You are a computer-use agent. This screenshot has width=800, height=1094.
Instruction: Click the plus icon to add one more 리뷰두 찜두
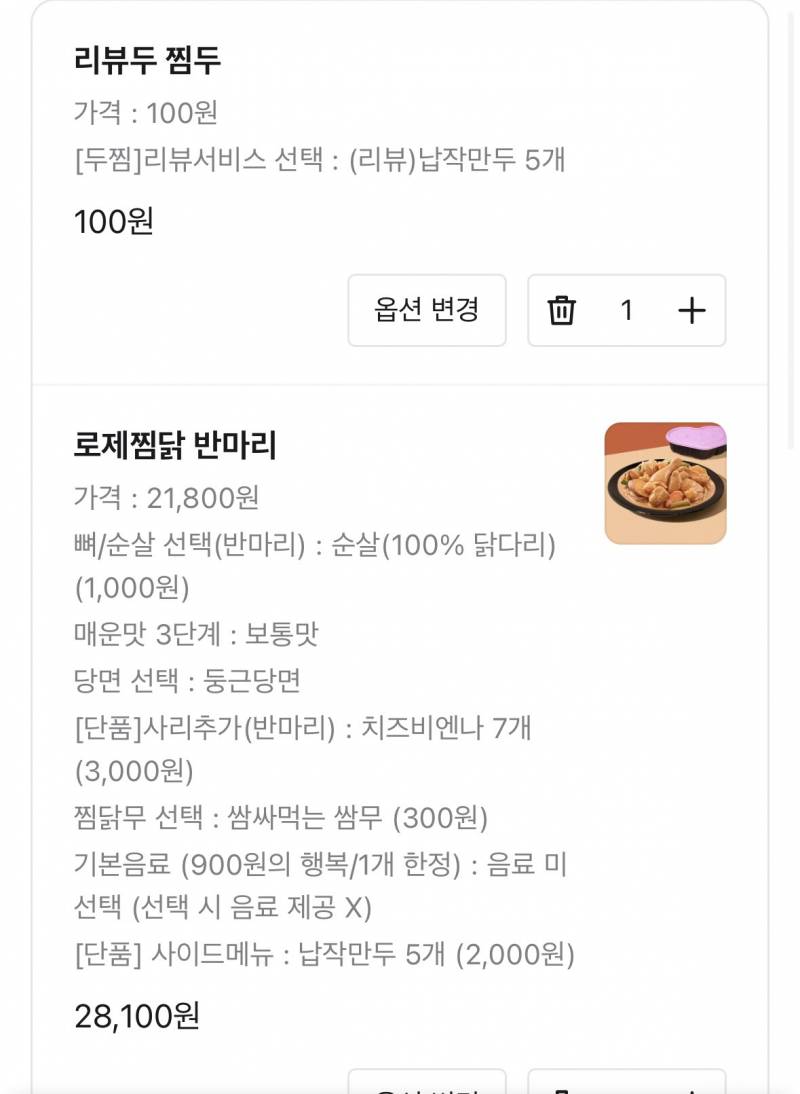coord(692,311)
